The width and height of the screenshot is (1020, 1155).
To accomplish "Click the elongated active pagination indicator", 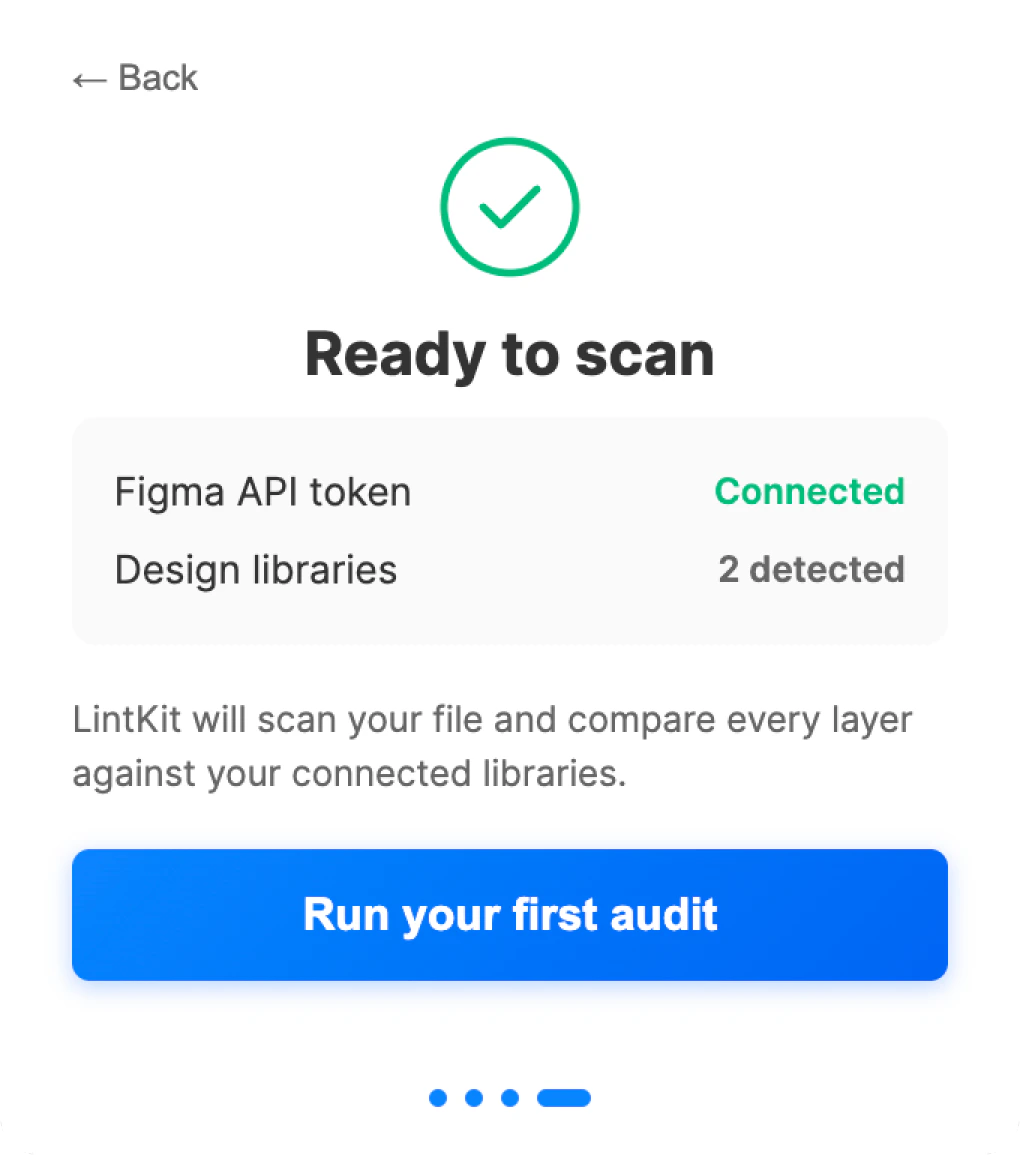I will click(x=563, y=1097).
